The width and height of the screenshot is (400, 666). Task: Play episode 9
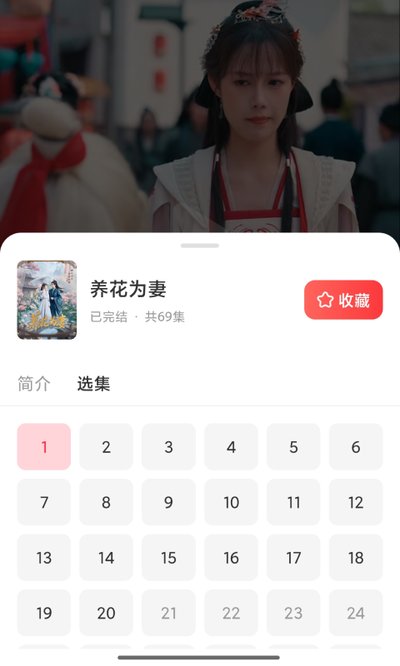pyautogui.click(x=169, y=502)
